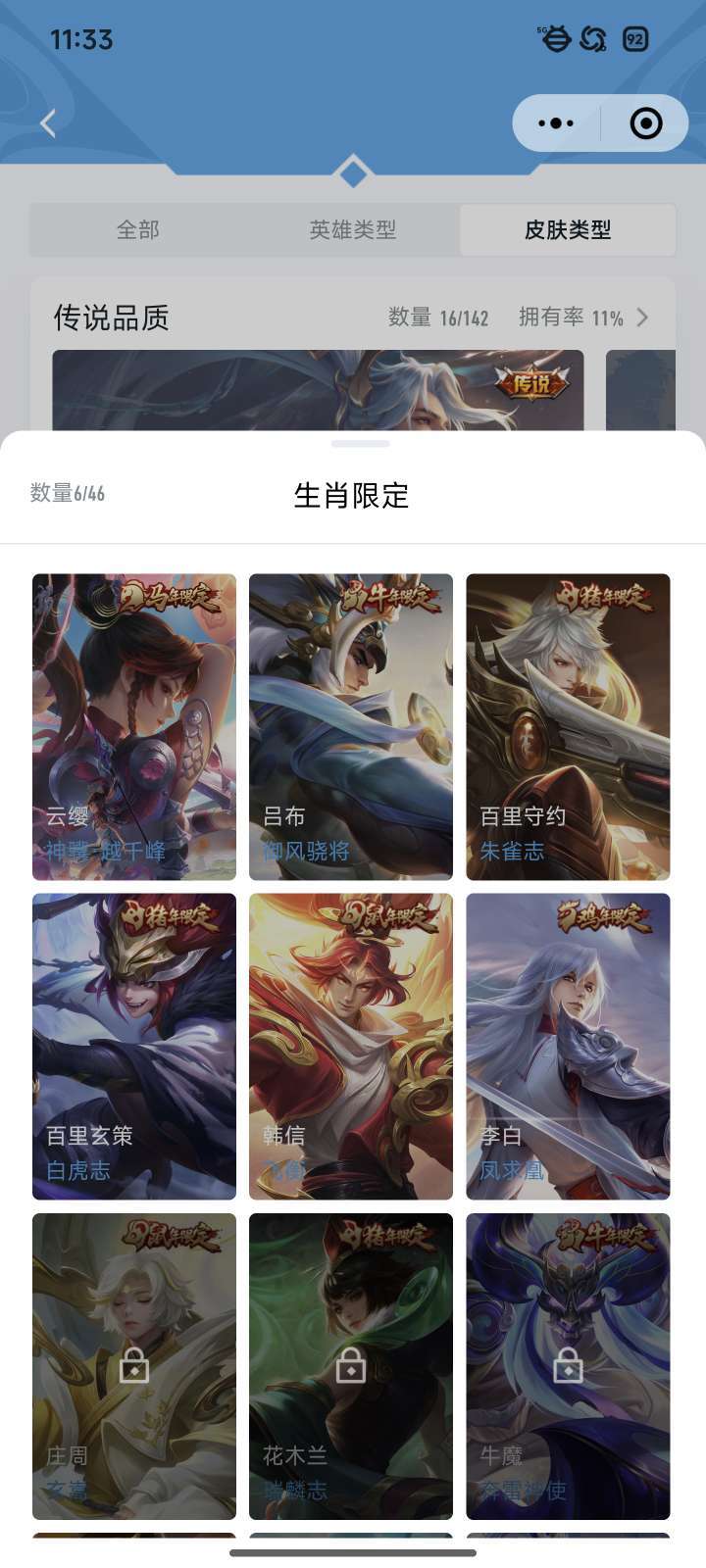Tap the mini-program capsule close circle icon
This screenshot has width=706, height=1568.
tap(644, 122)
